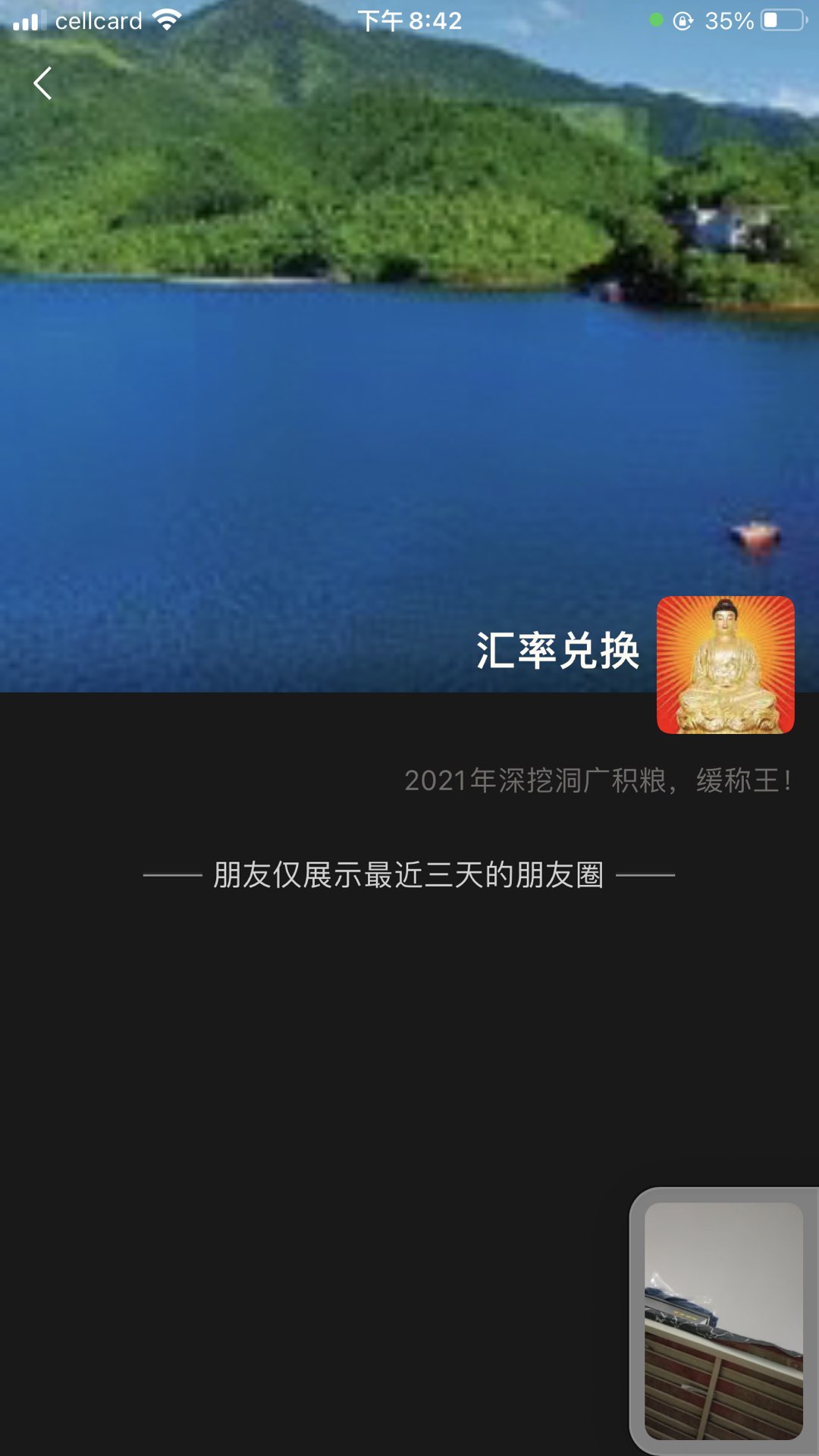Open the floating video call window
The image size is (819, 1456).
pyautogui.click(x=723, y=1320)
